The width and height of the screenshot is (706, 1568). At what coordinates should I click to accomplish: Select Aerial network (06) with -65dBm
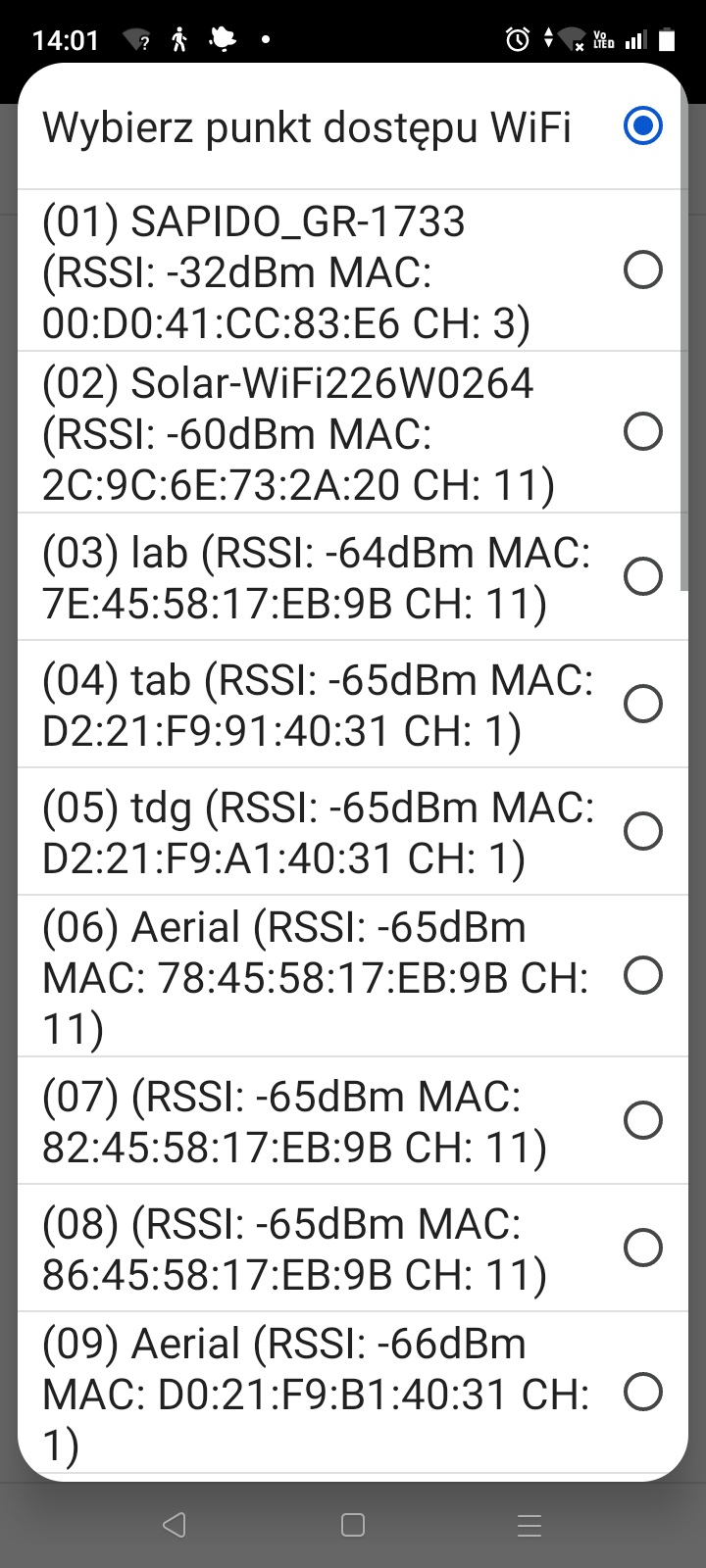[x=352, y=976]
